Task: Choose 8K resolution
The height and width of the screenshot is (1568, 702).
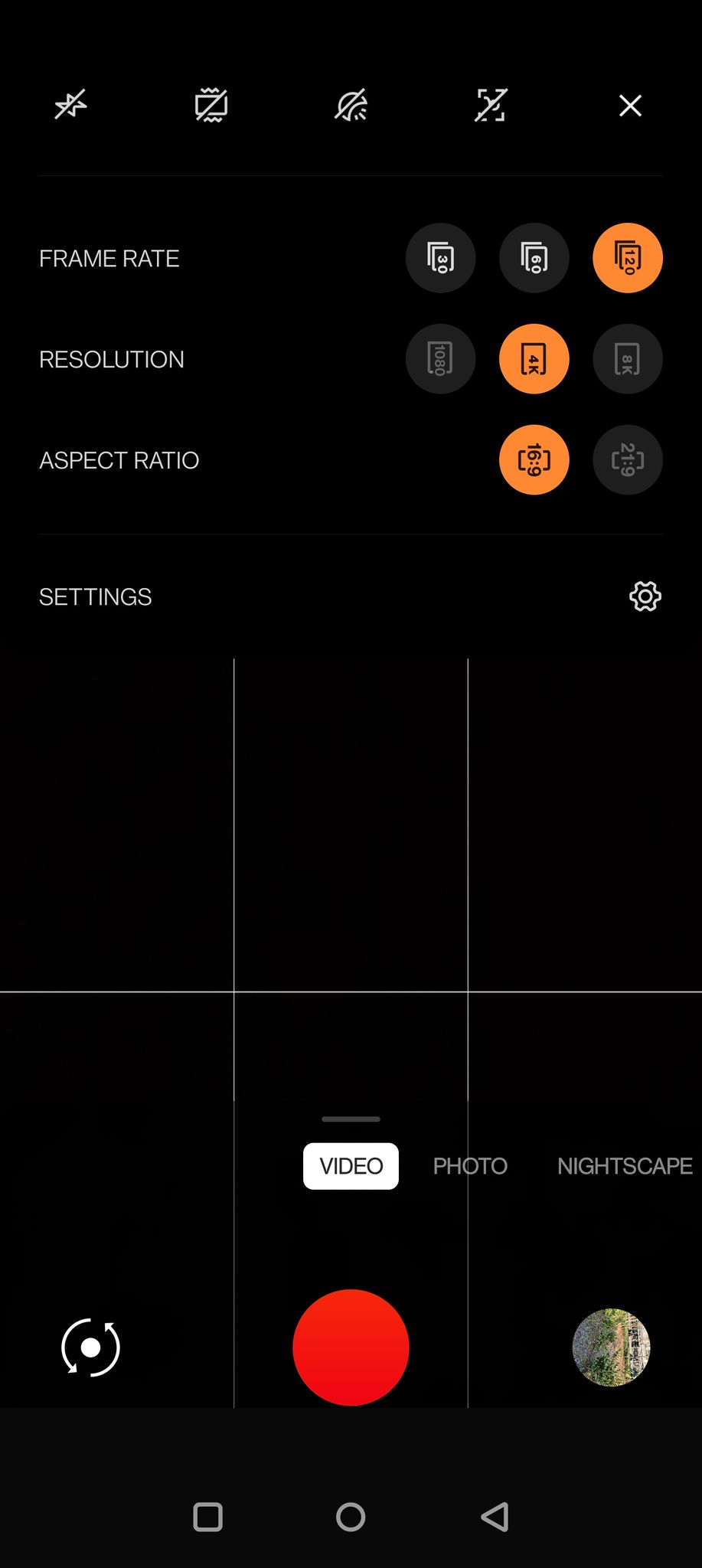Action: click(x=627, y=359)
